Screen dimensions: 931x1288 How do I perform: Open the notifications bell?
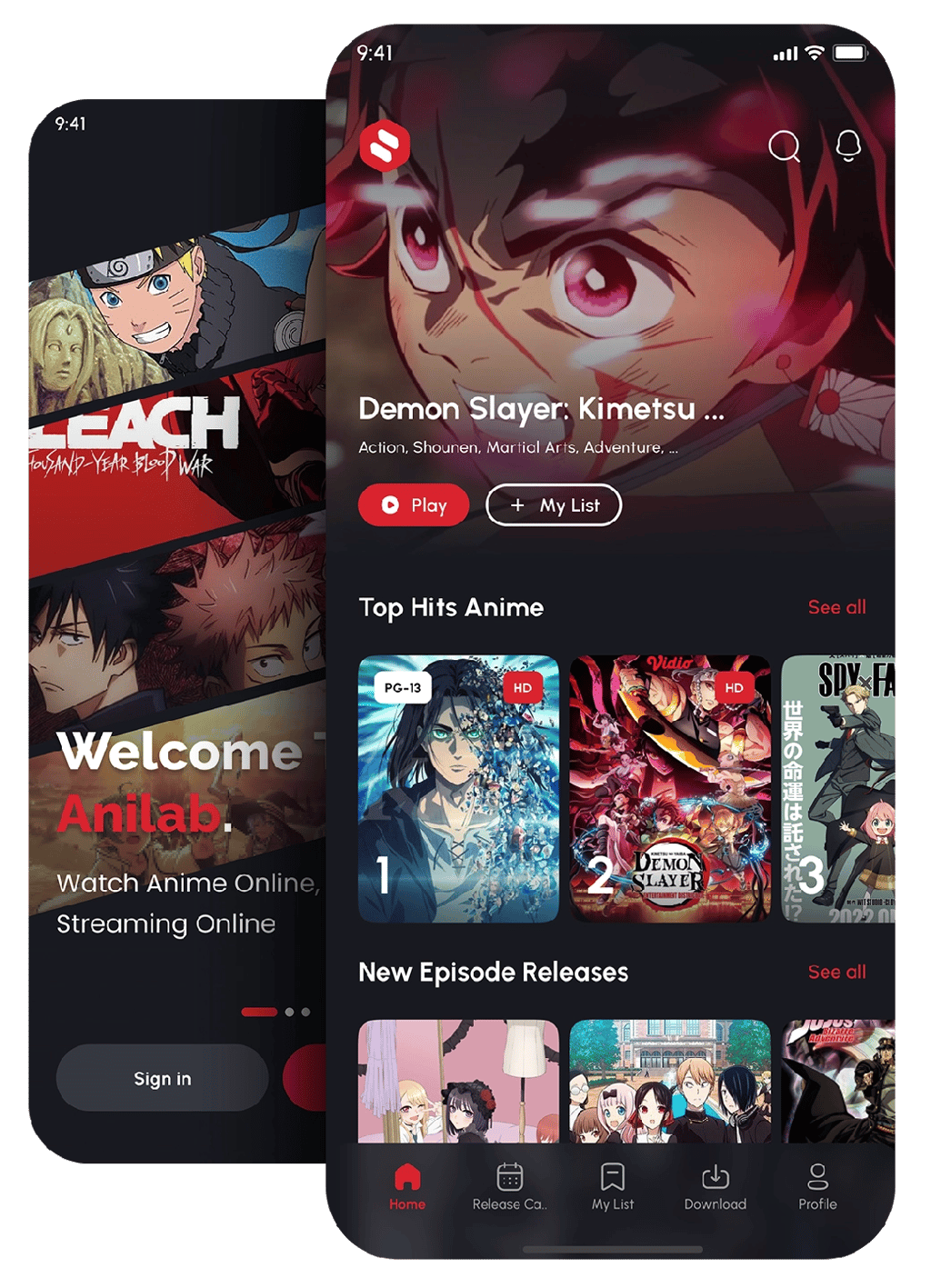click(x=849, y=145)
